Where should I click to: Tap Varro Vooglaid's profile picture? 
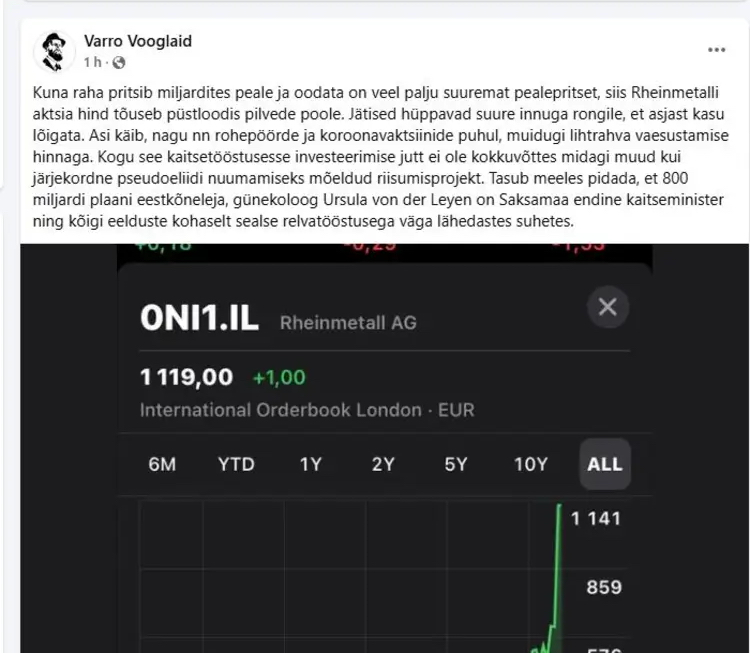(54, 50)
